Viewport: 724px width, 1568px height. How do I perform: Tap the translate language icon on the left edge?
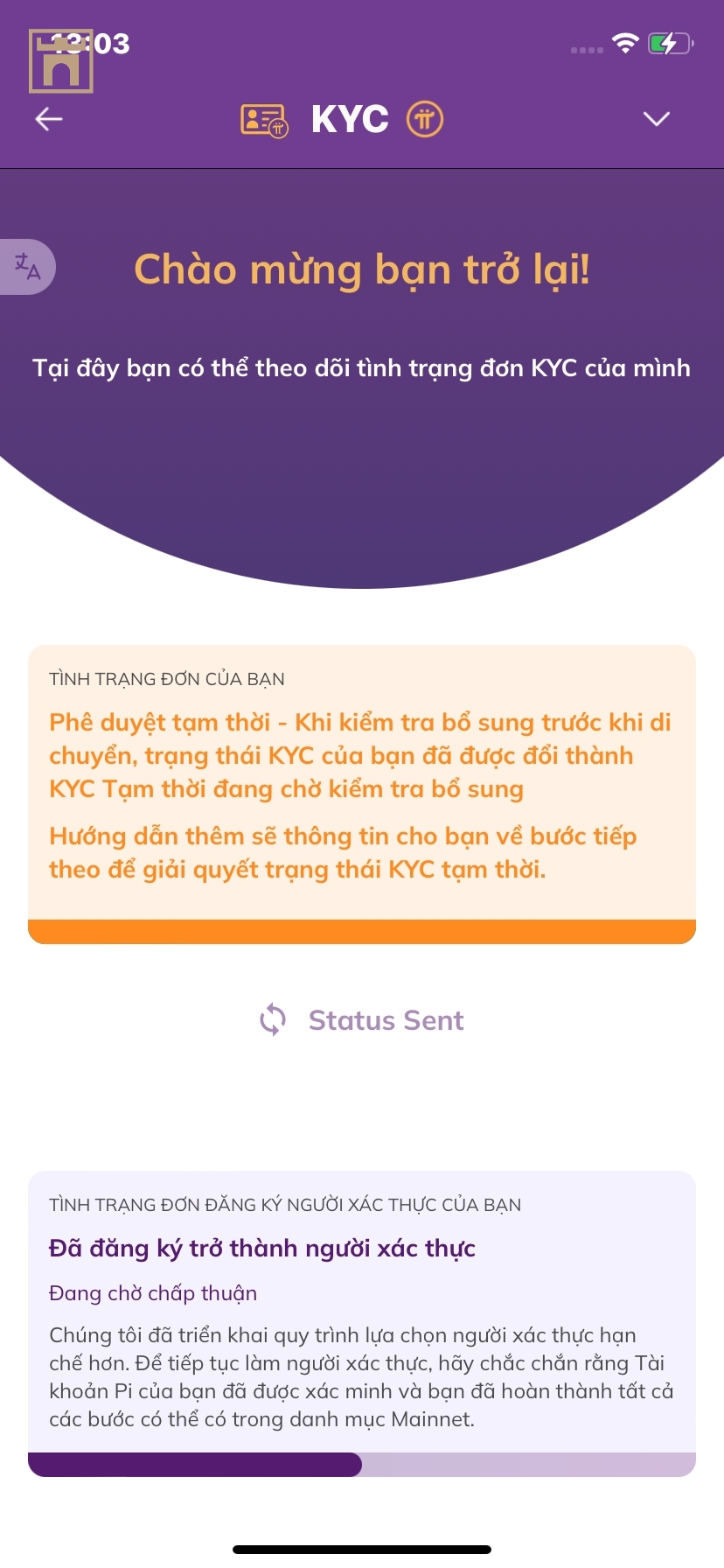pos(26,267)
